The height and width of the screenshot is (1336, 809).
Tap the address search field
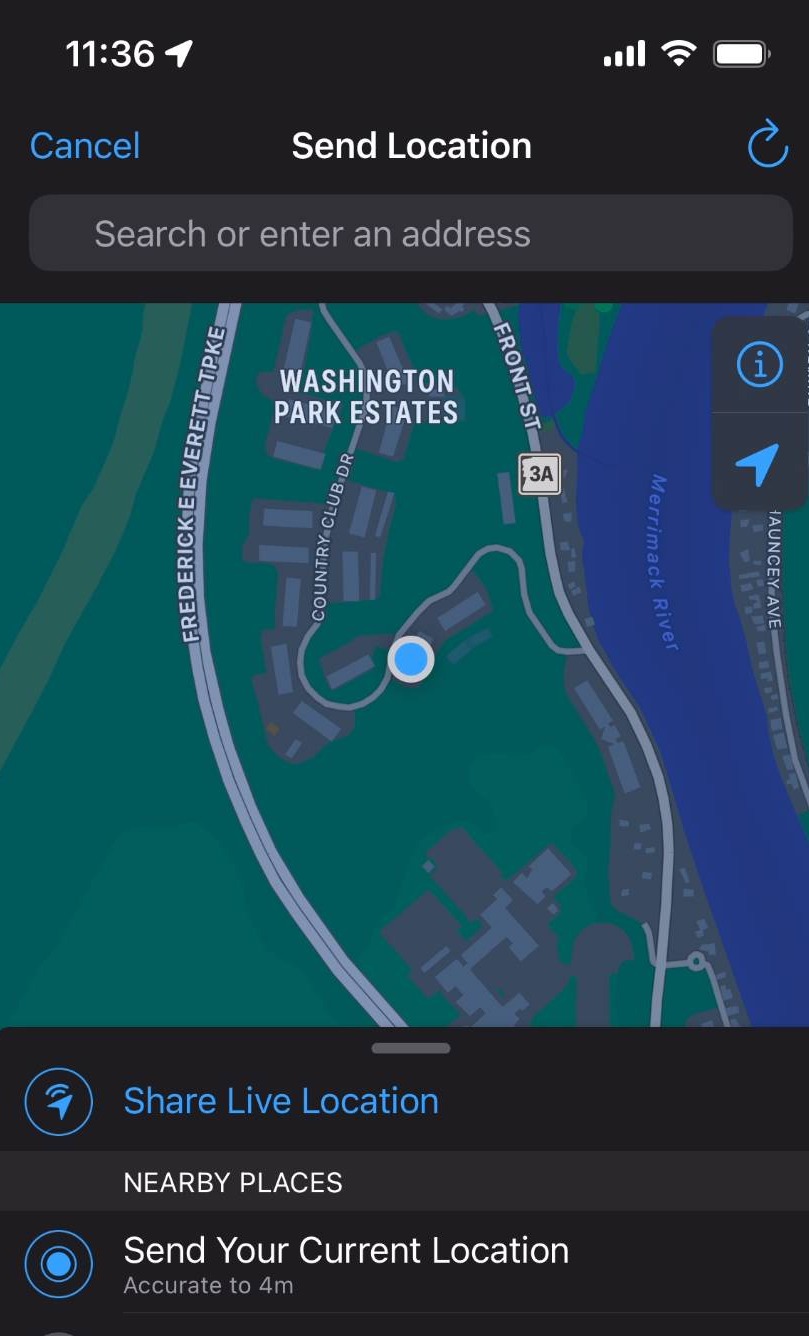click(410, 234)
